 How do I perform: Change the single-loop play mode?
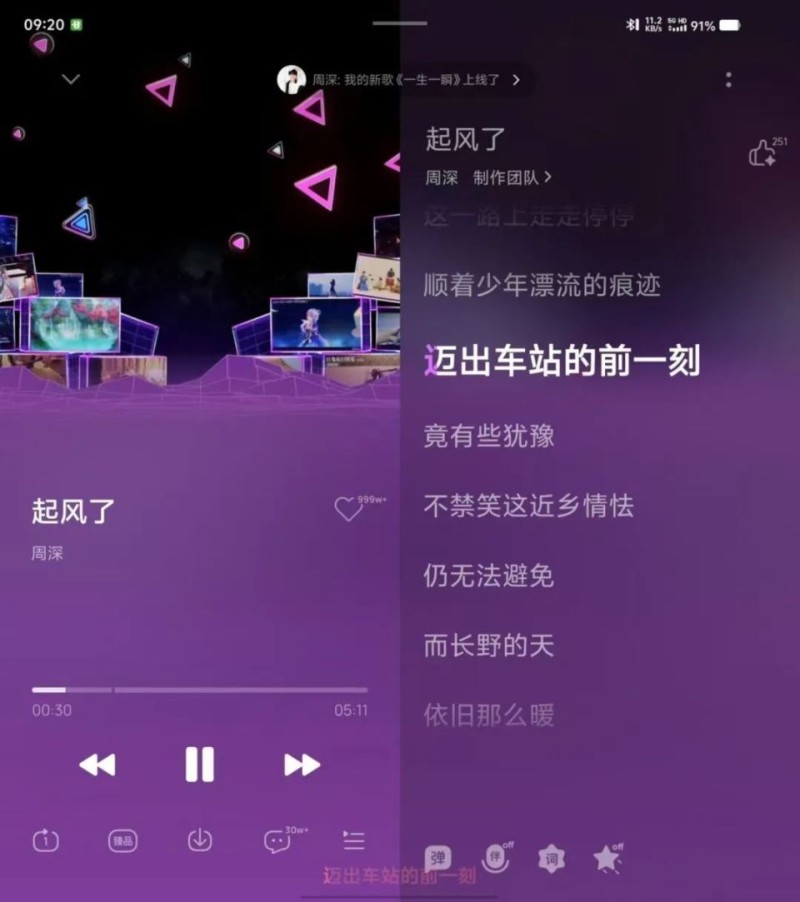[x=45, y=841]
